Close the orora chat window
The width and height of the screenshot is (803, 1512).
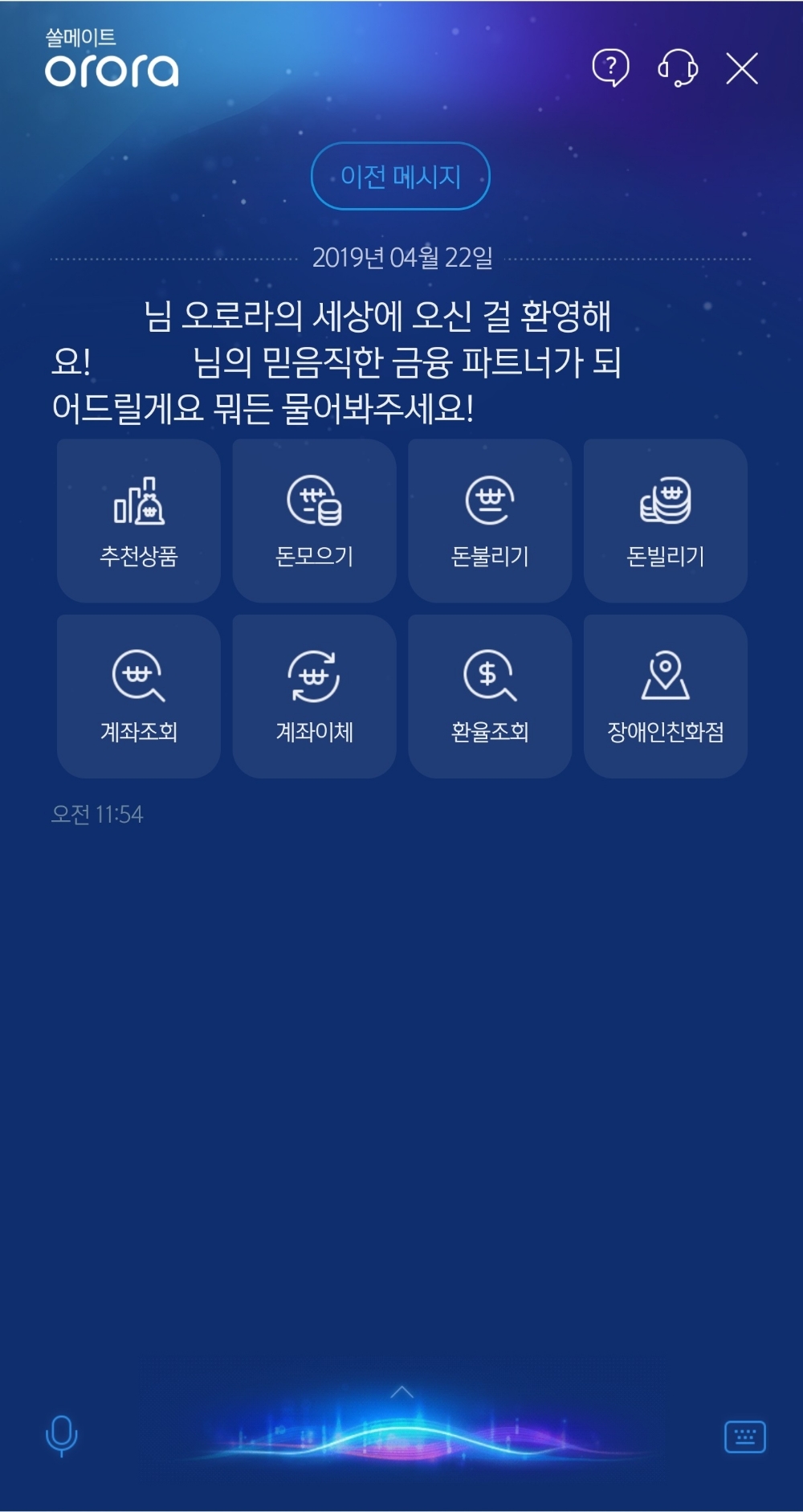click(741, 69)
